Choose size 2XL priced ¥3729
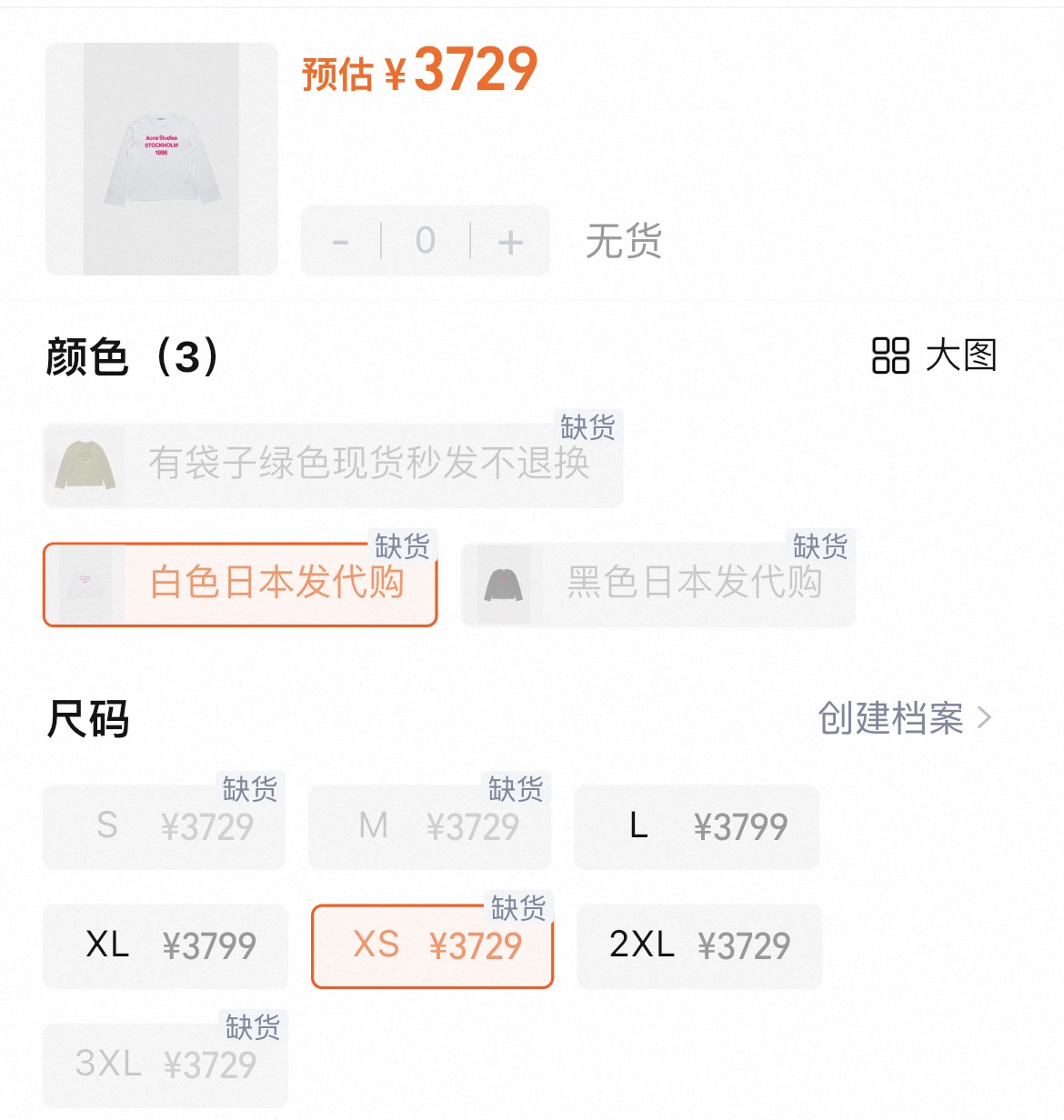This screenshot has width=1064, height=1120. [x=698, y=945]
